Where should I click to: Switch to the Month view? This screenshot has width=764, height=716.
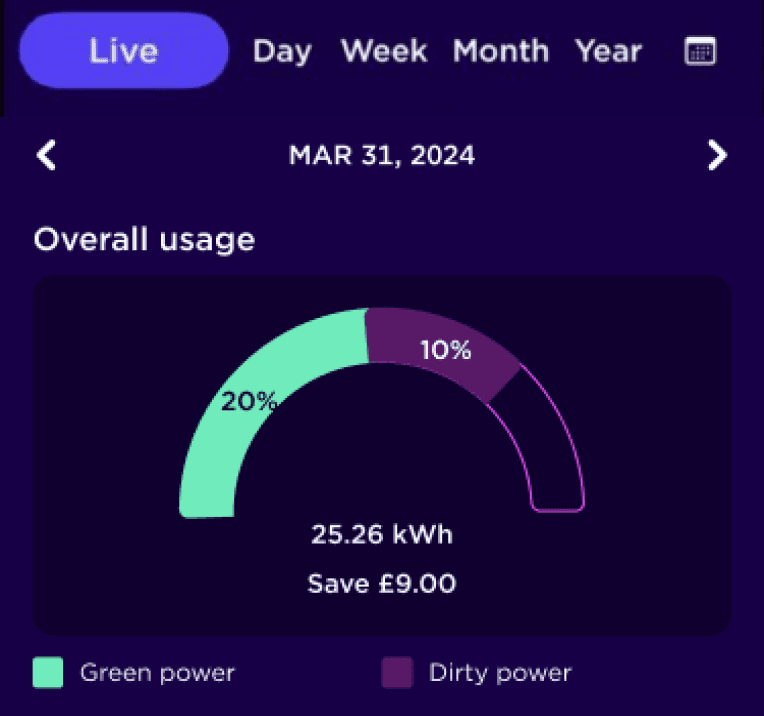tap(501, 51)
